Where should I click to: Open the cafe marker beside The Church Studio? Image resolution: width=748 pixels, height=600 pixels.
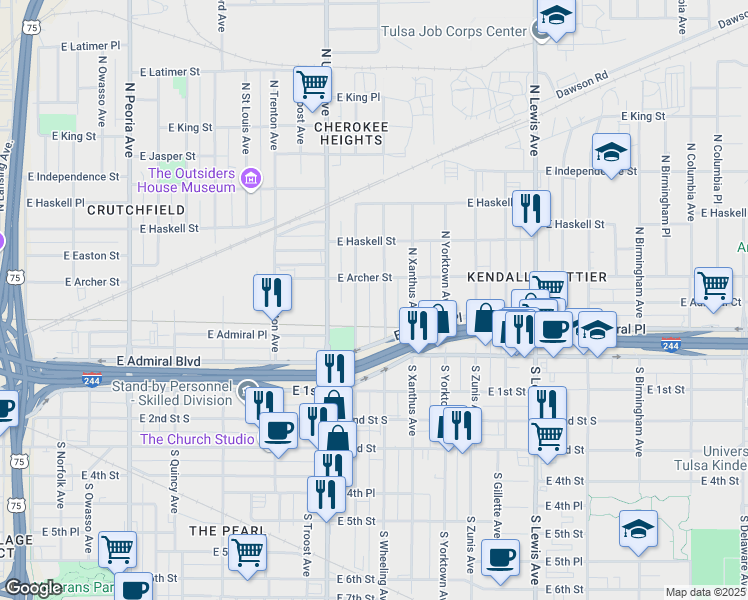pos(279,432)
